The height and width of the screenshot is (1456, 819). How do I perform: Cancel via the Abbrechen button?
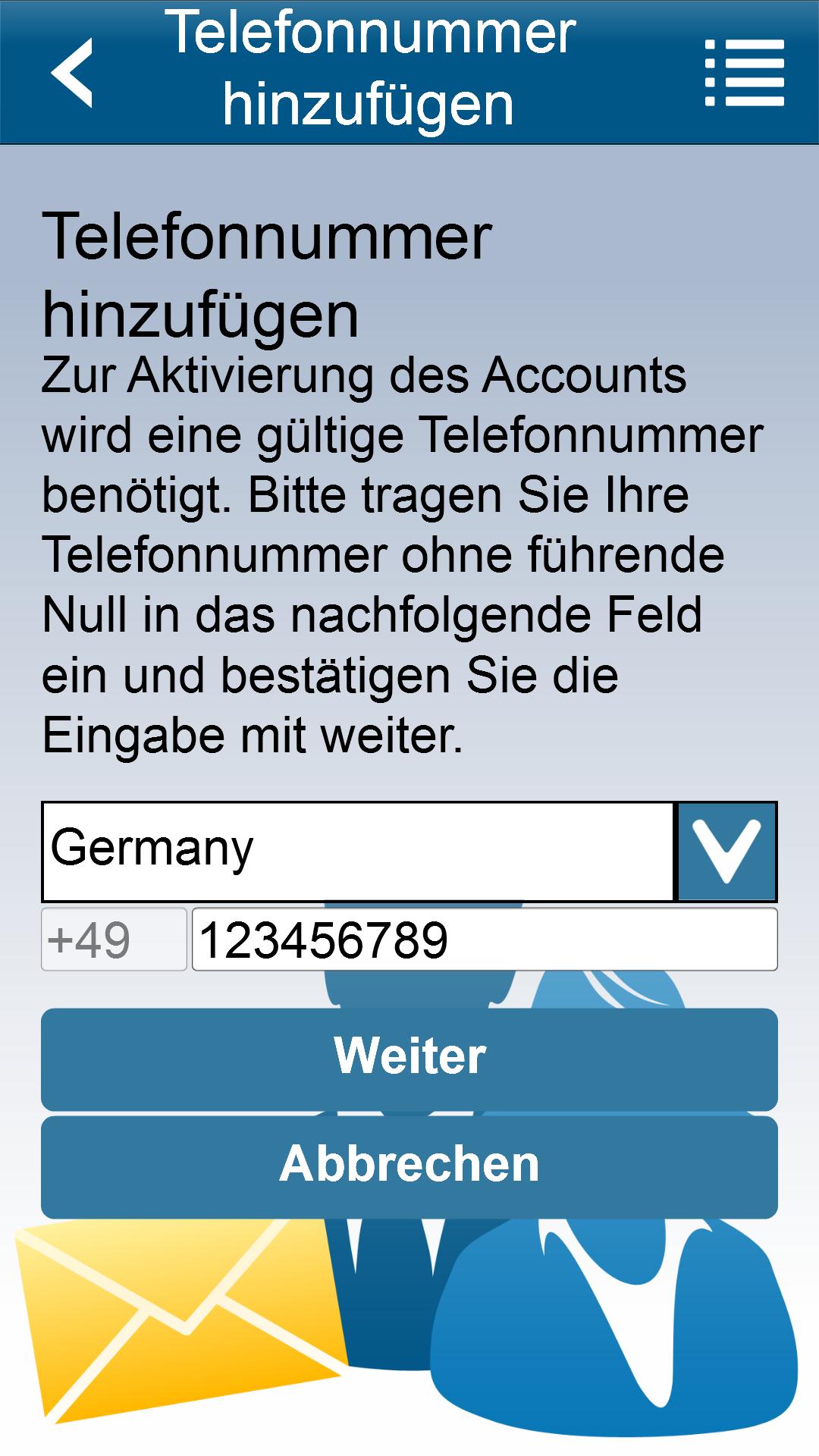click(409, 1166)
